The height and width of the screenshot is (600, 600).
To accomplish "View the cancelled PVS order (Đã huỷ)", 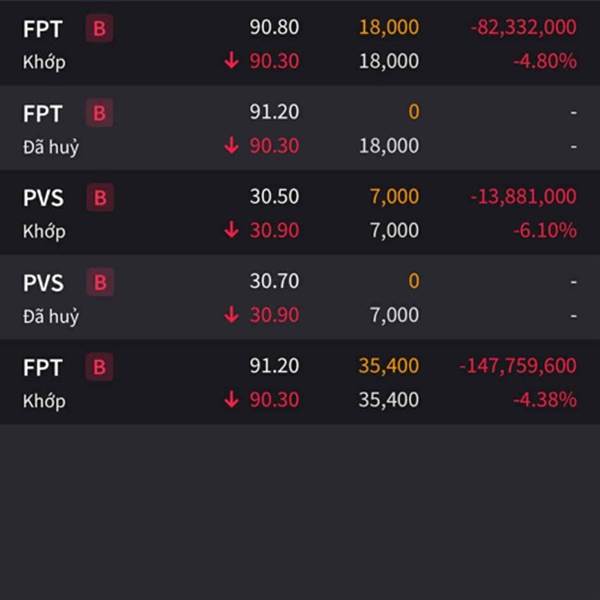I will [x=300, y=298].
